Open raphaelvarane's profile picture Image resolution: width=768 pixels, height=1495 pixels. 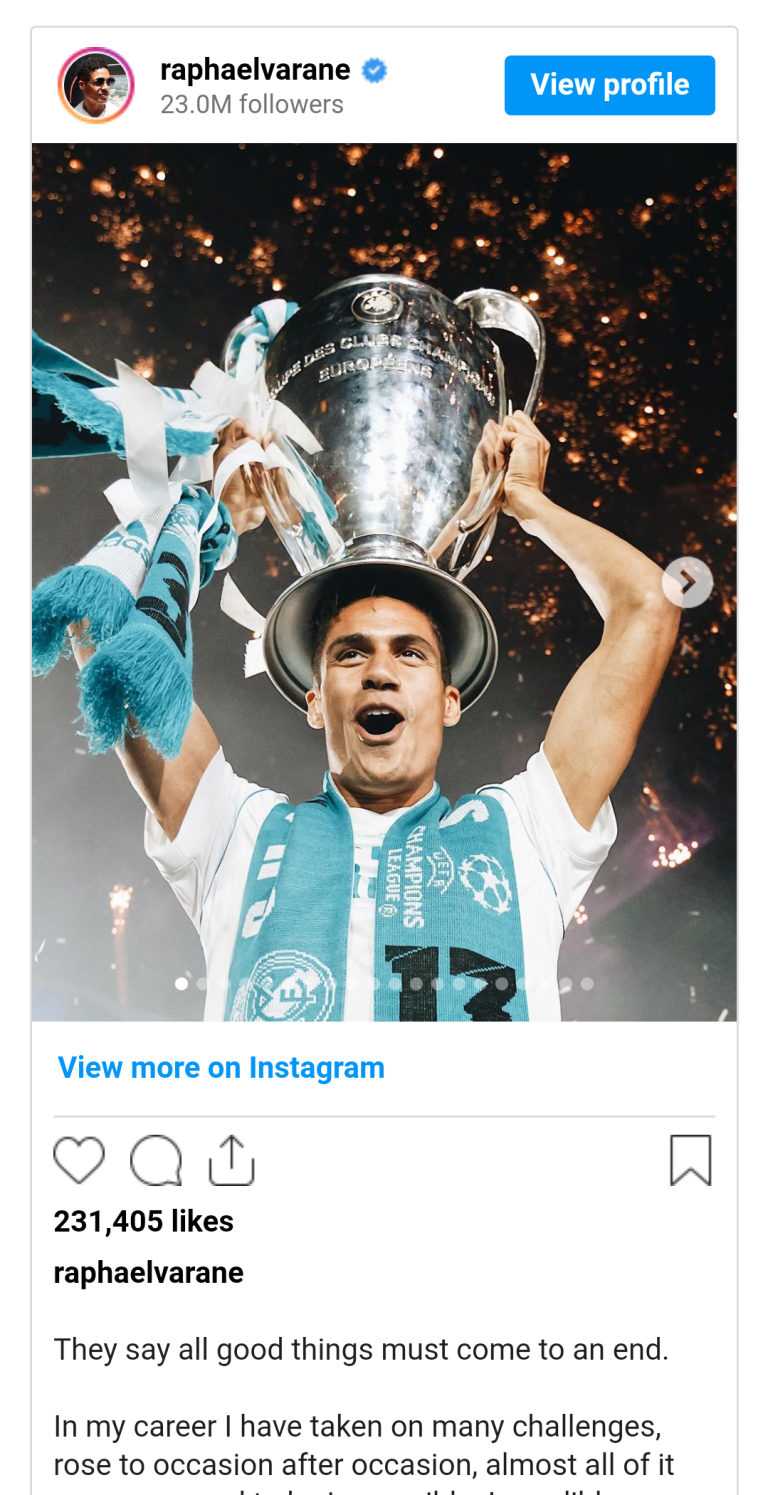[96, 85]
